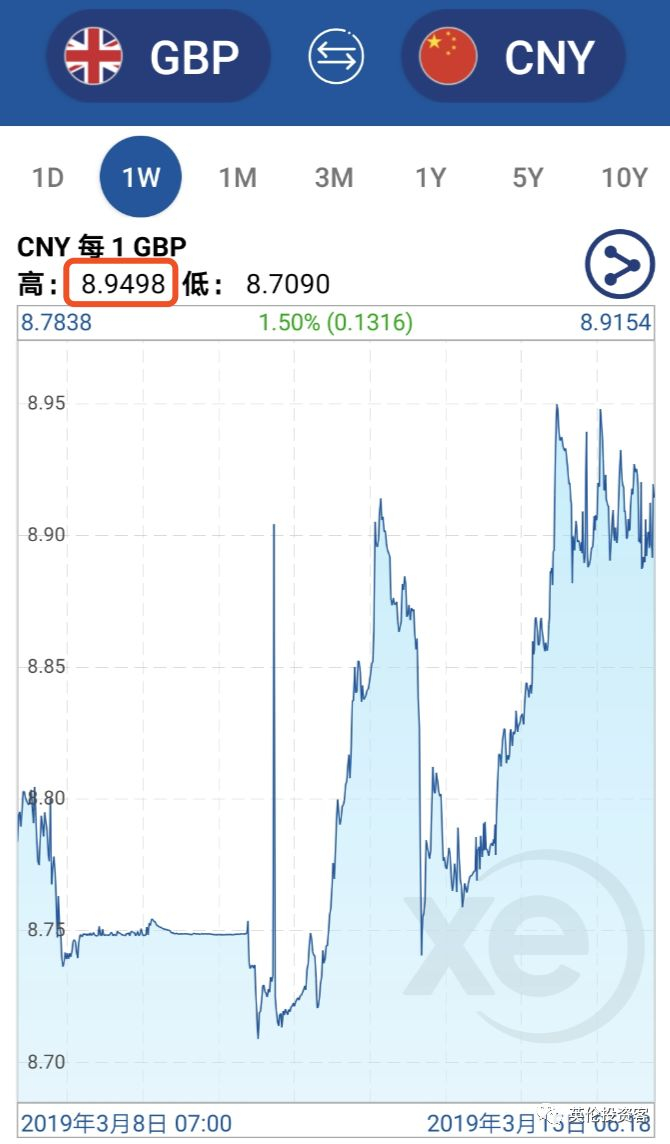670x1144 pixels.
Task: Switch to the 1D chart range
Action: pyautogui.click(x=47, y=178)
